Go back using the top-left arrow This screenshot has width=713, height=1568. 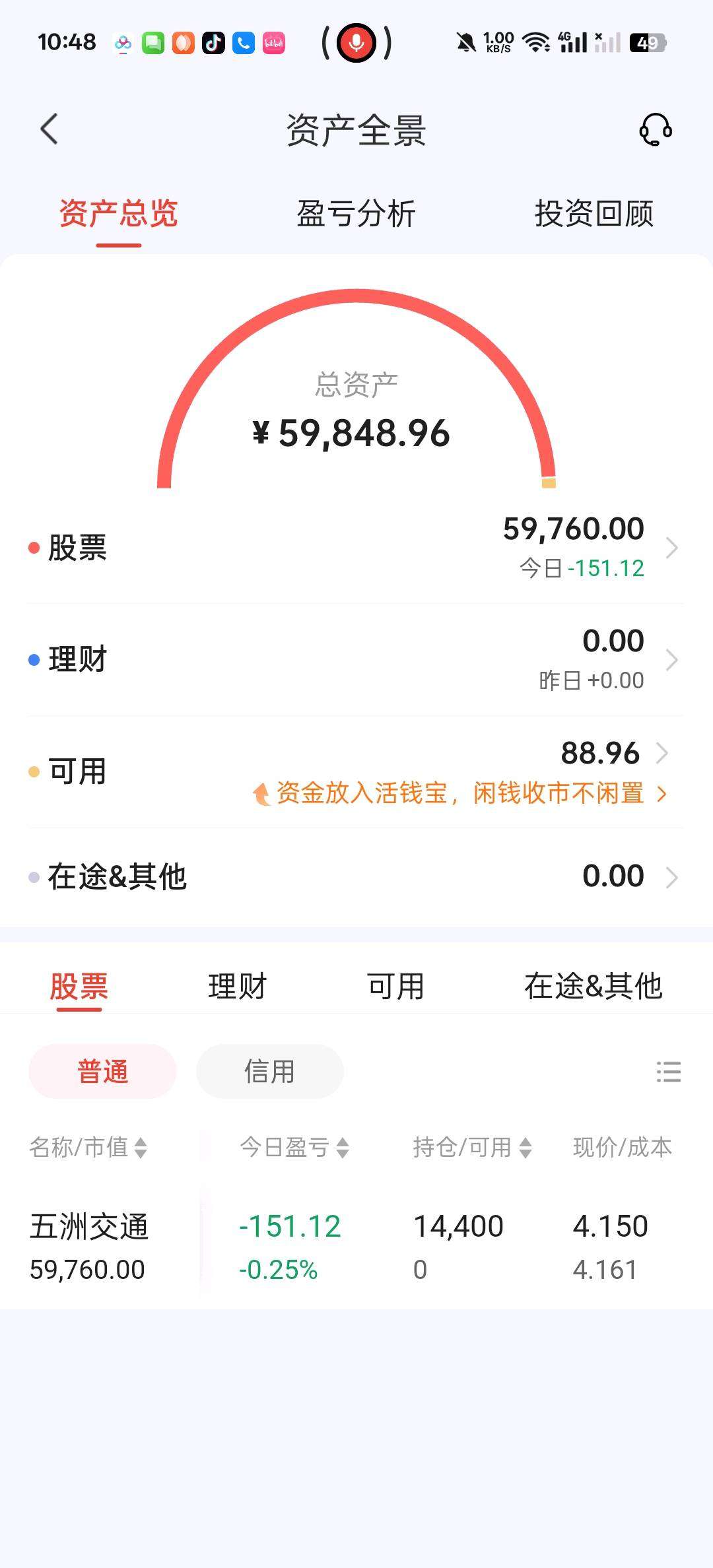pos(50,129)
